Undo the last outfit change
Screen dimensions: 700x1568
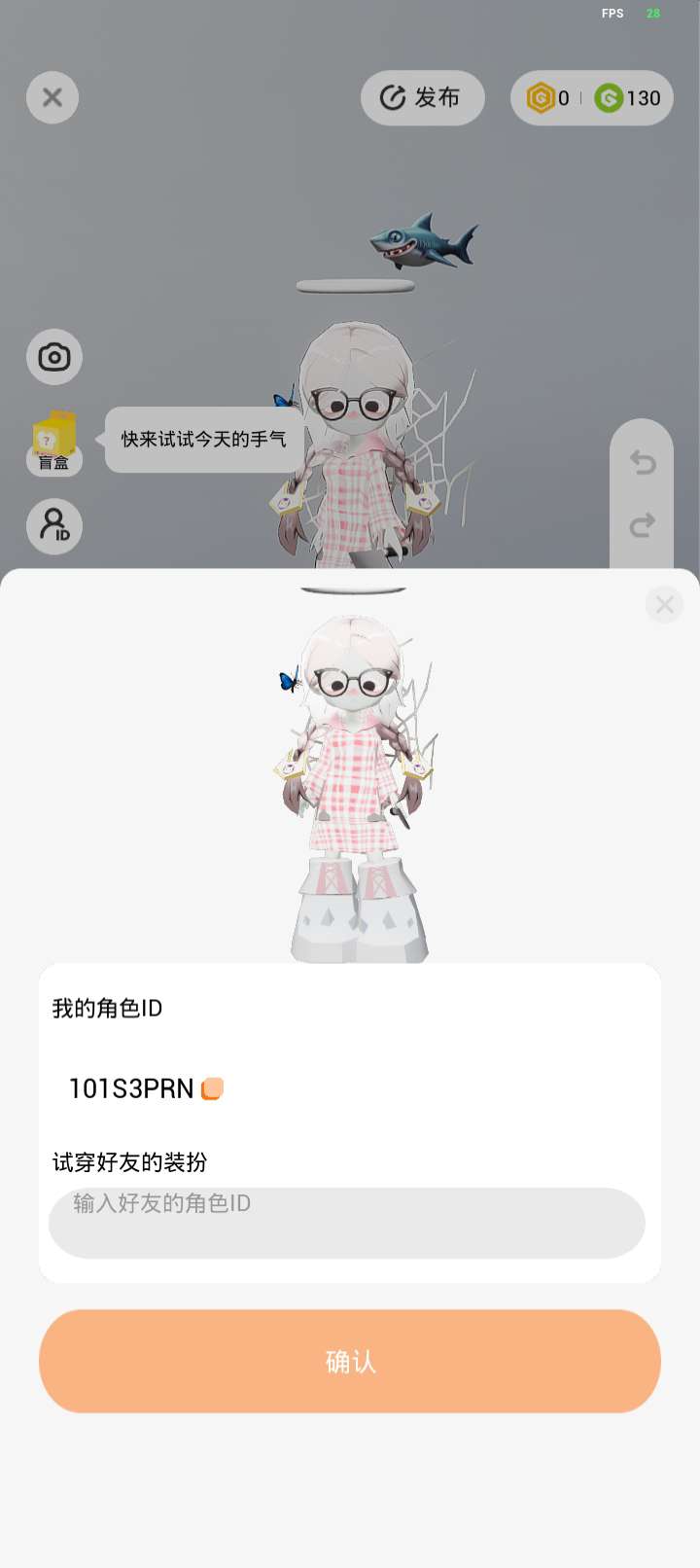pos(642,462)
